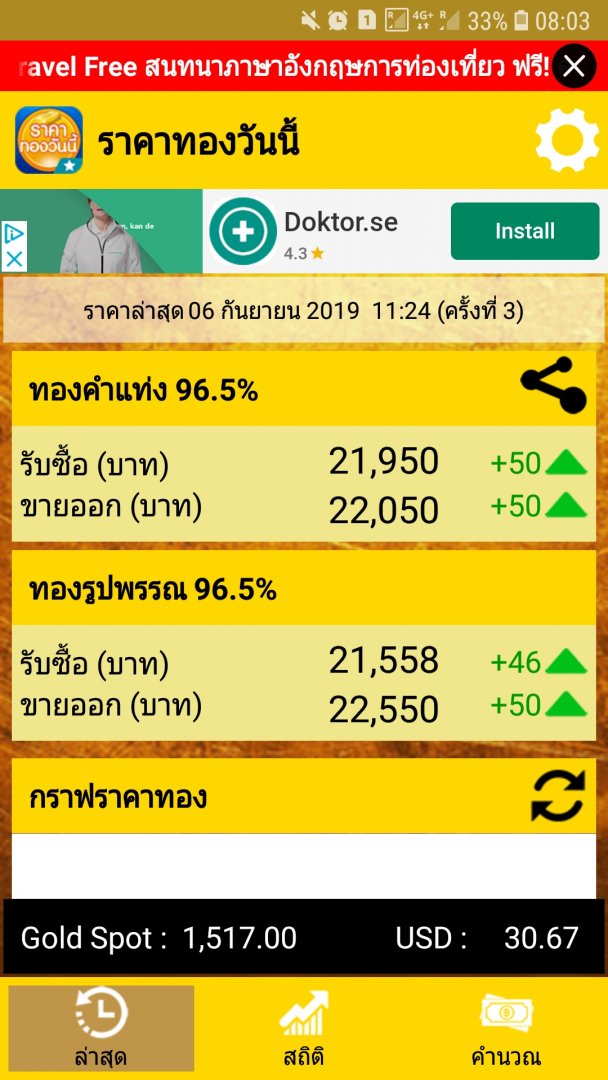Screen dimensions: 608x1080
Task: Refresh the gold price chart
Action: pos(557,797)
